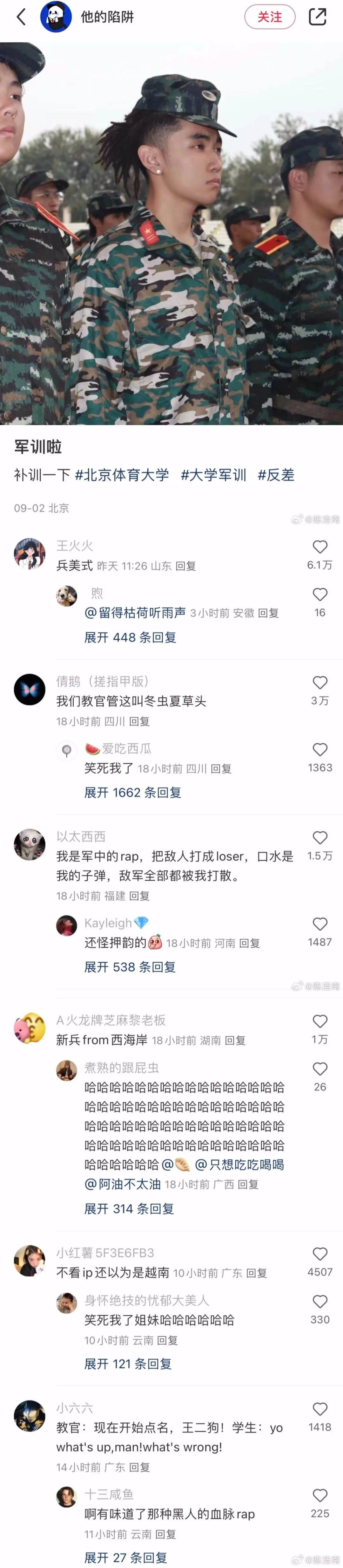Share this post via the top icon
This screenshot has height=1568, width=343.
(x=318, y=17)
